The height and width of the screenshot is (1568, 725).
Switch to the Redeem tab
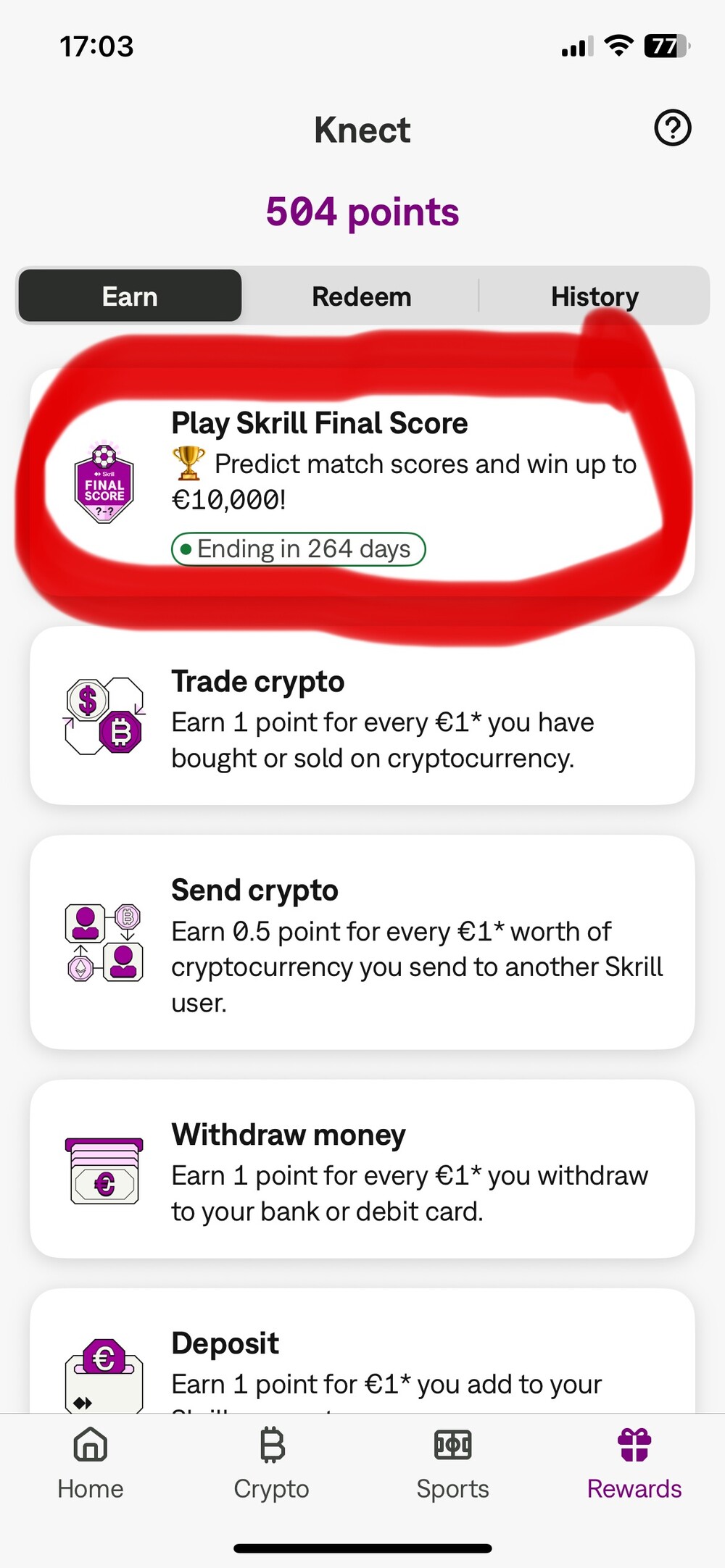[361, 296]
